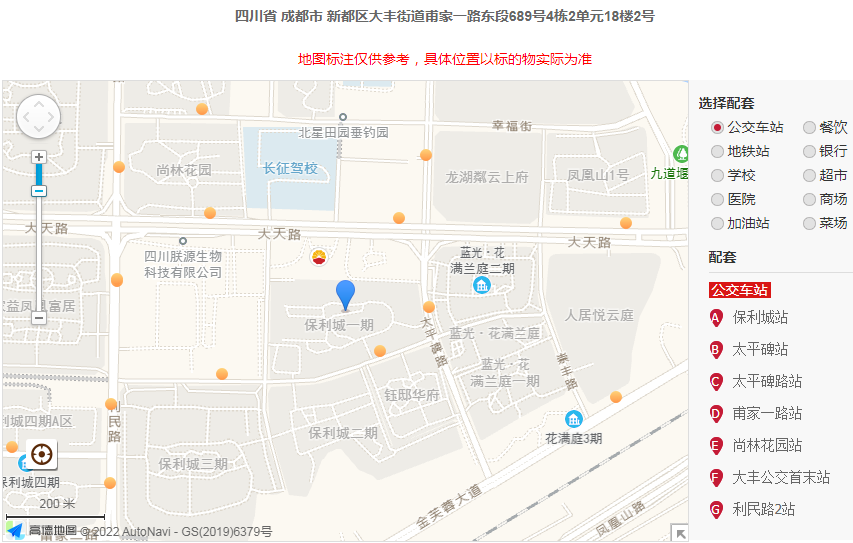853x543 pixels.
Task: Show 尚林花园站 on the map
Action: click(767, 446)
